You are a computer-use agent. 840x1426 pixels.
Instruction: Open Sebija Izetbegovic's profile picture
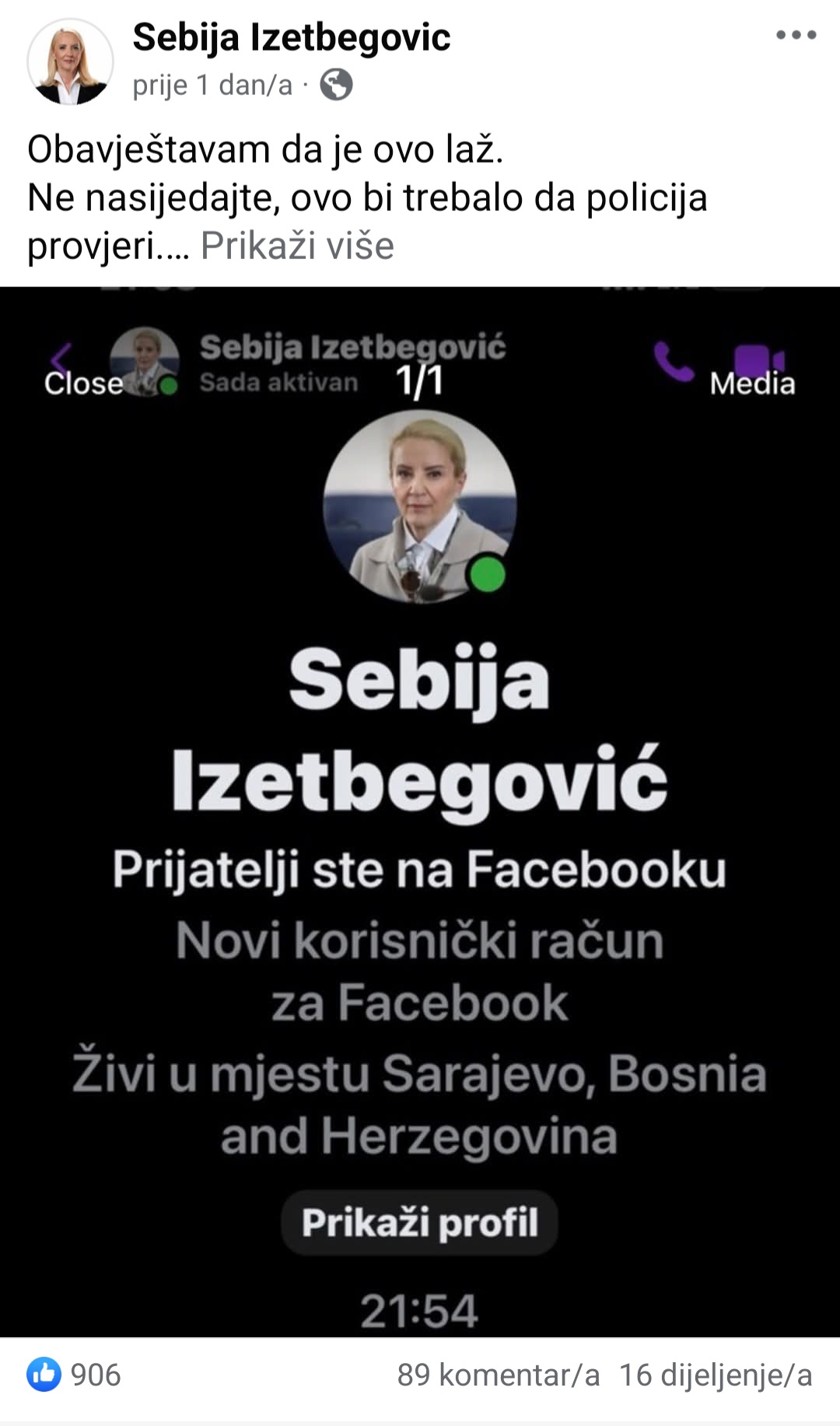coord(70,62)
